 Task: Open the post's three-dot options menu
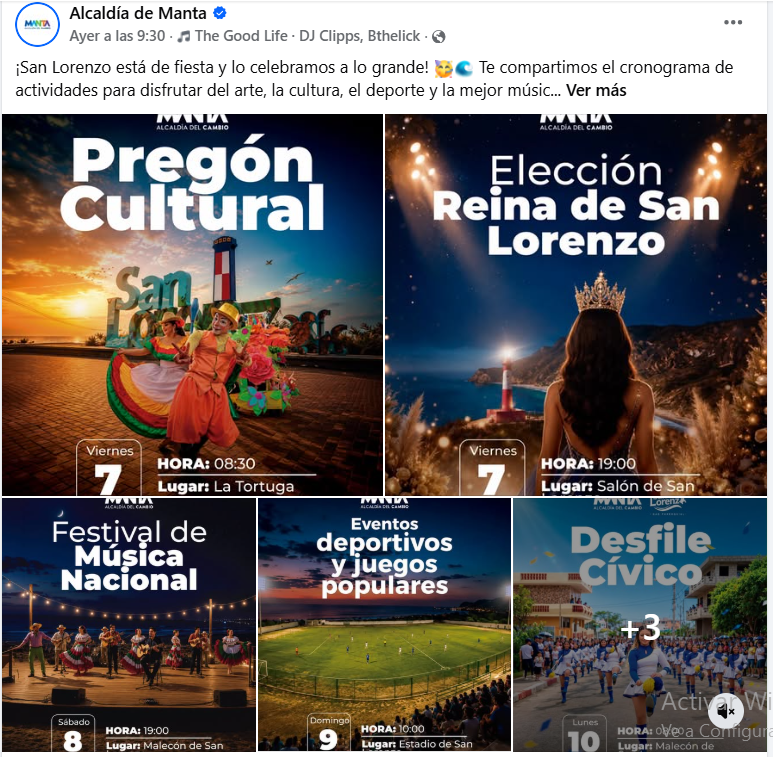coord(733,22)
